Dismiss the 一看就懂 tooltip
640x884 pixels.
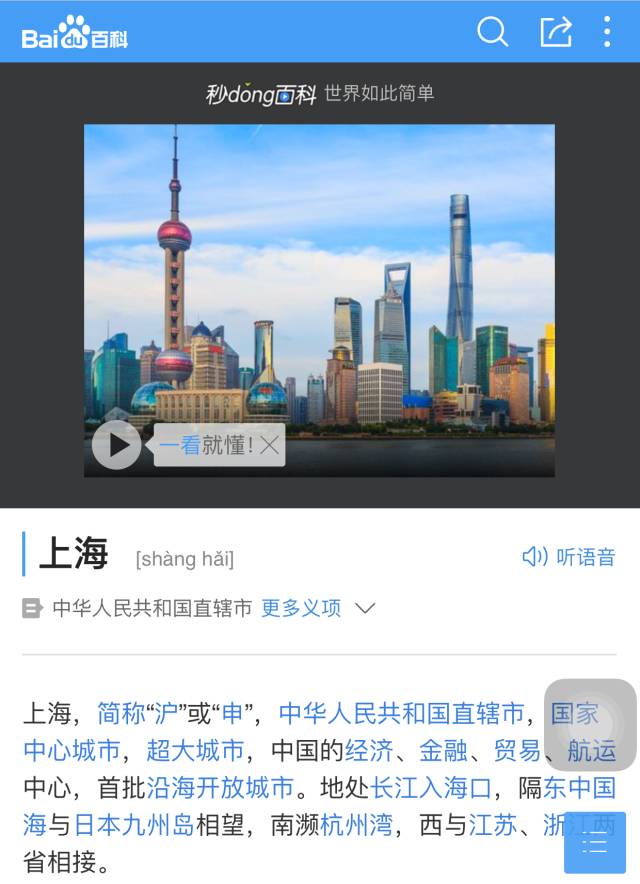point(269,446)
